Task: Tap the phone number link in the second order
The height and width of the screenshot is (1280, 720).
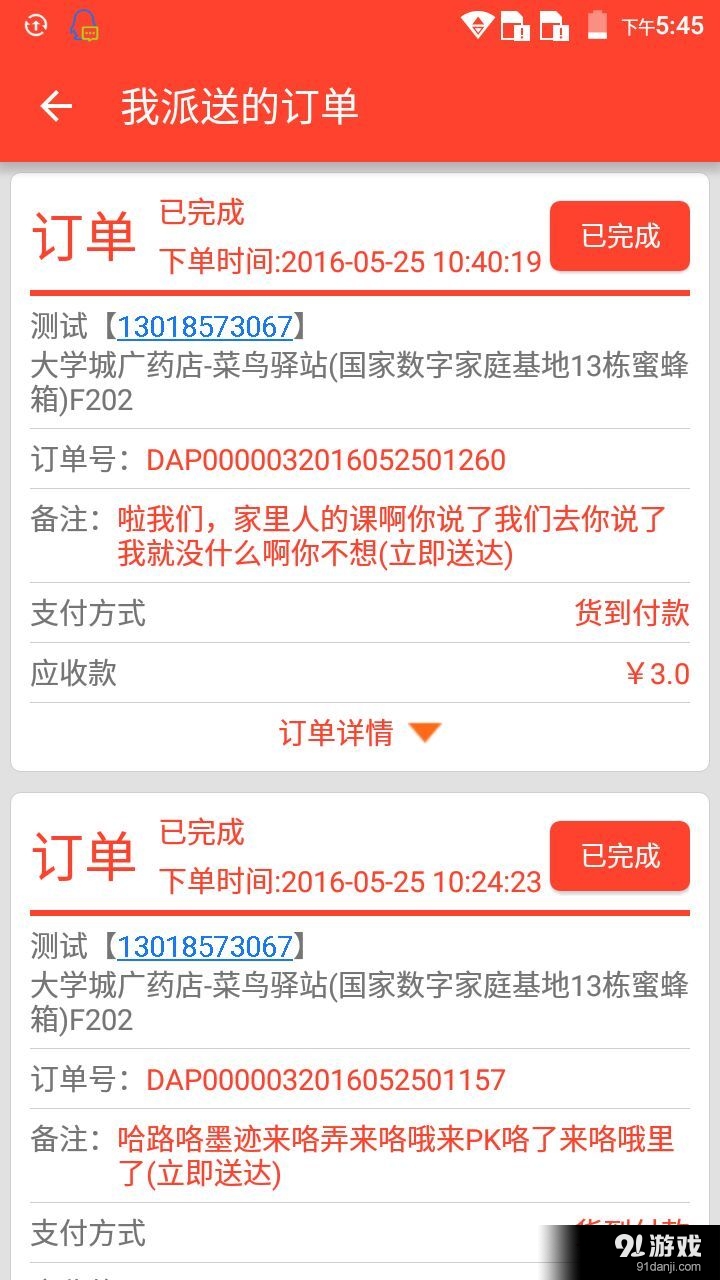Action: click(204, 947)
